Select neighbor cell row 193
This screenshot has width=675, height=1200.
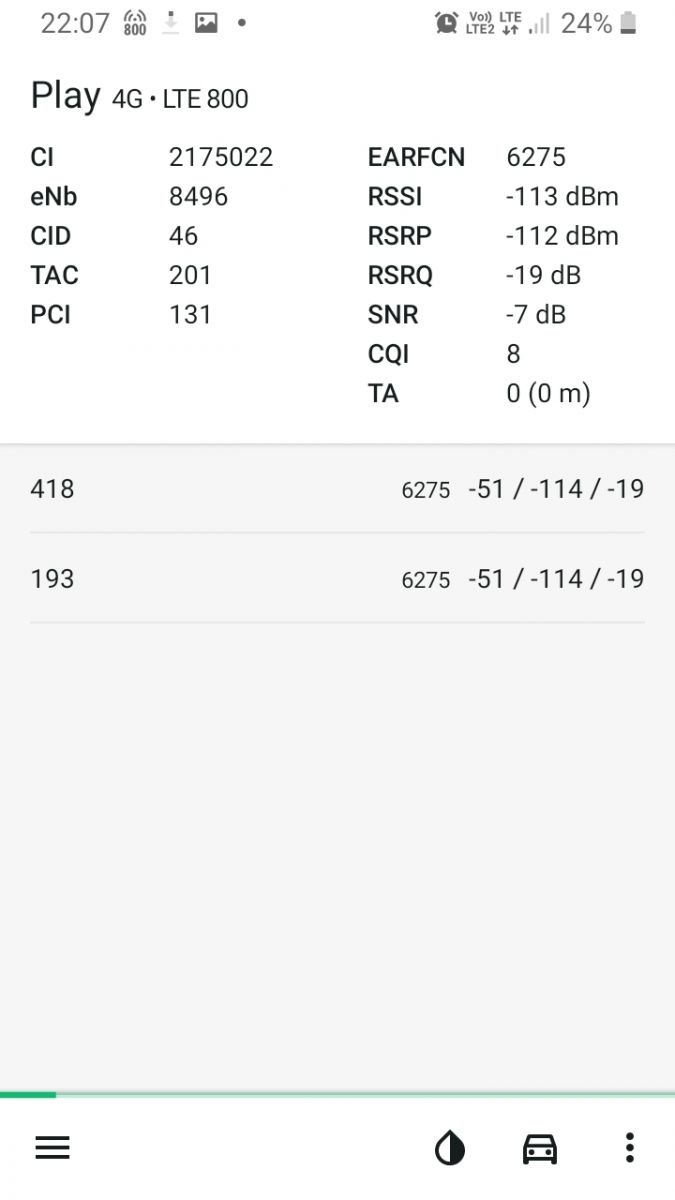pos(337,578)
